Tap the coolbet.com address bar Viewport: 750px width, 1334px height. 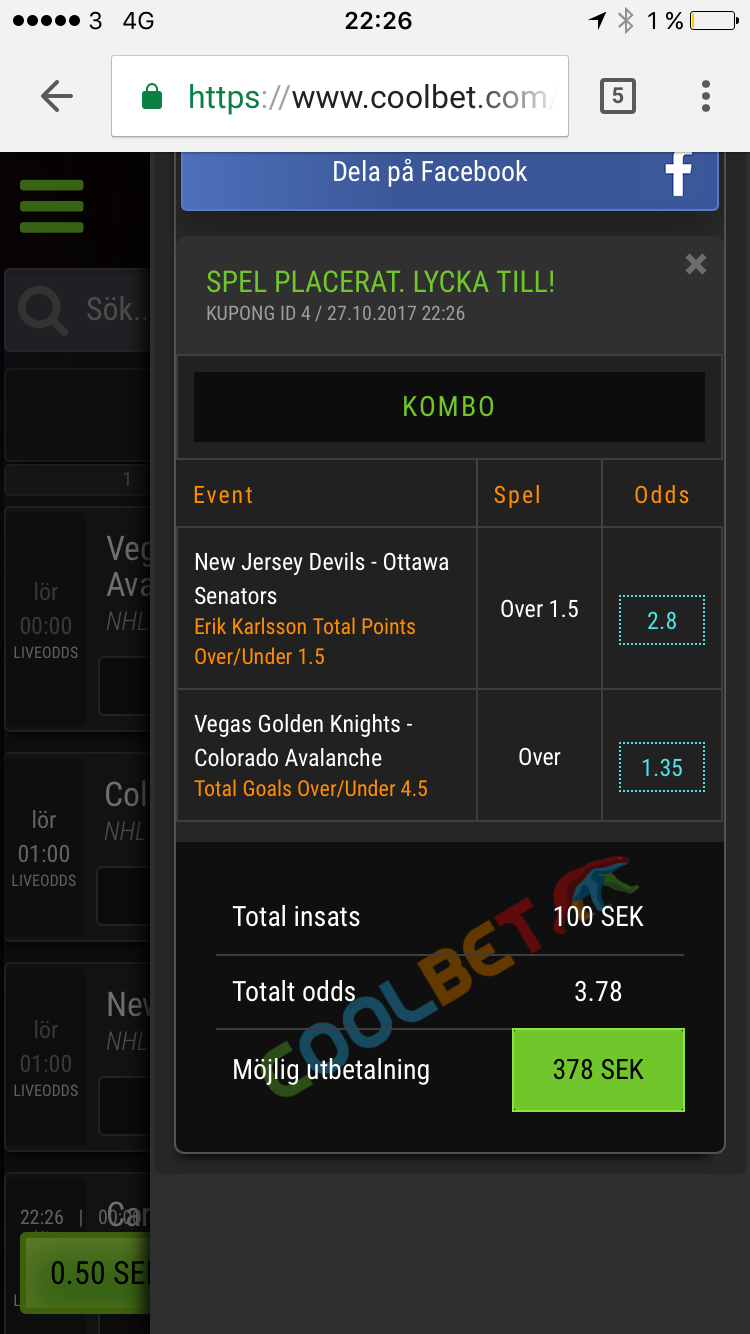point(340,96)
